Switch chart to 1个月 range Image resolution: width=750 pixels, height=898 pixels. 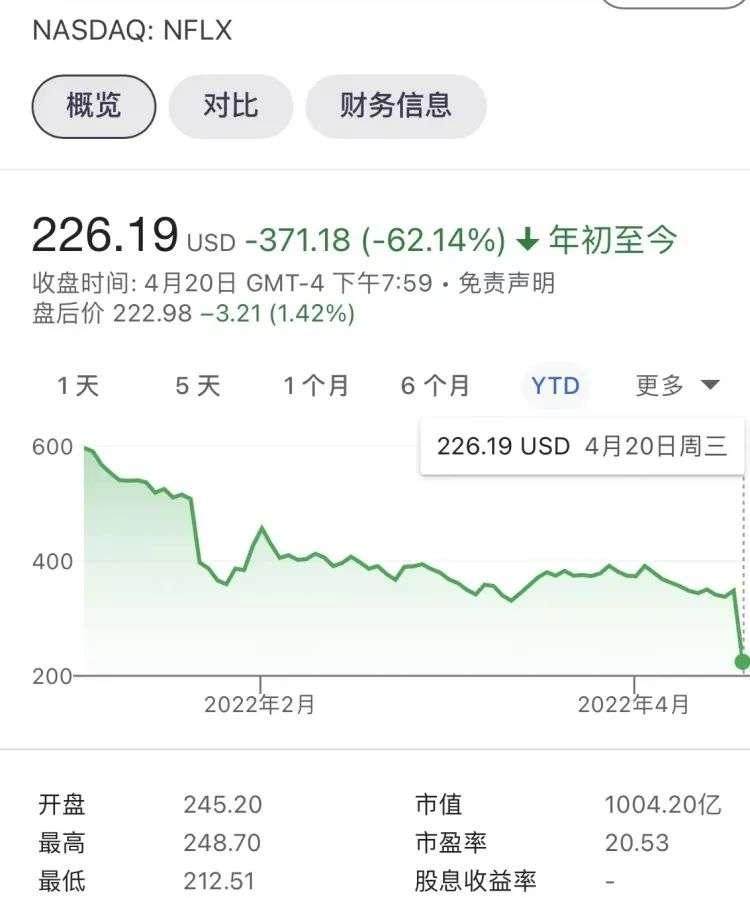(316, 386)
